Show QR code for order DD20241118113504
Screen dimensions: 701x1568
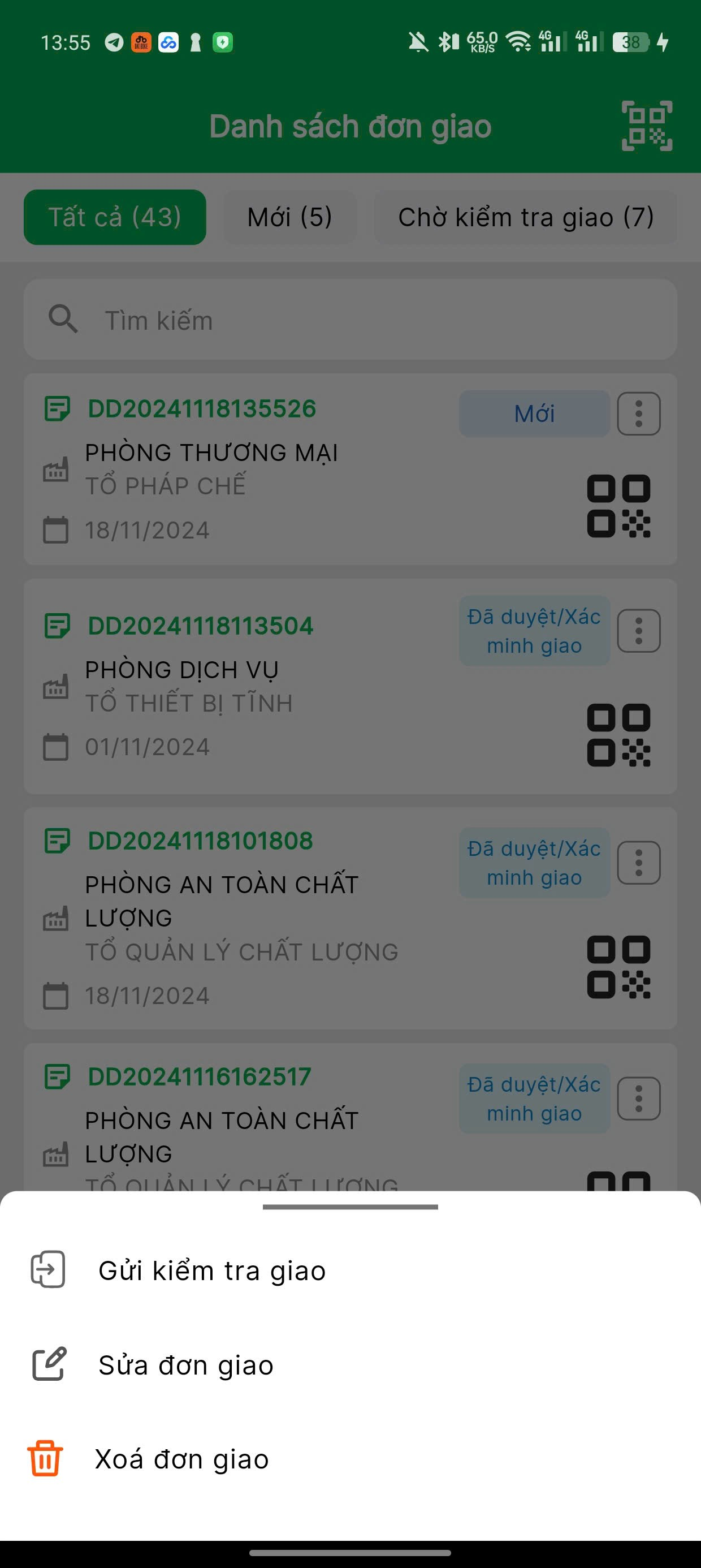(x=618, y=735)
